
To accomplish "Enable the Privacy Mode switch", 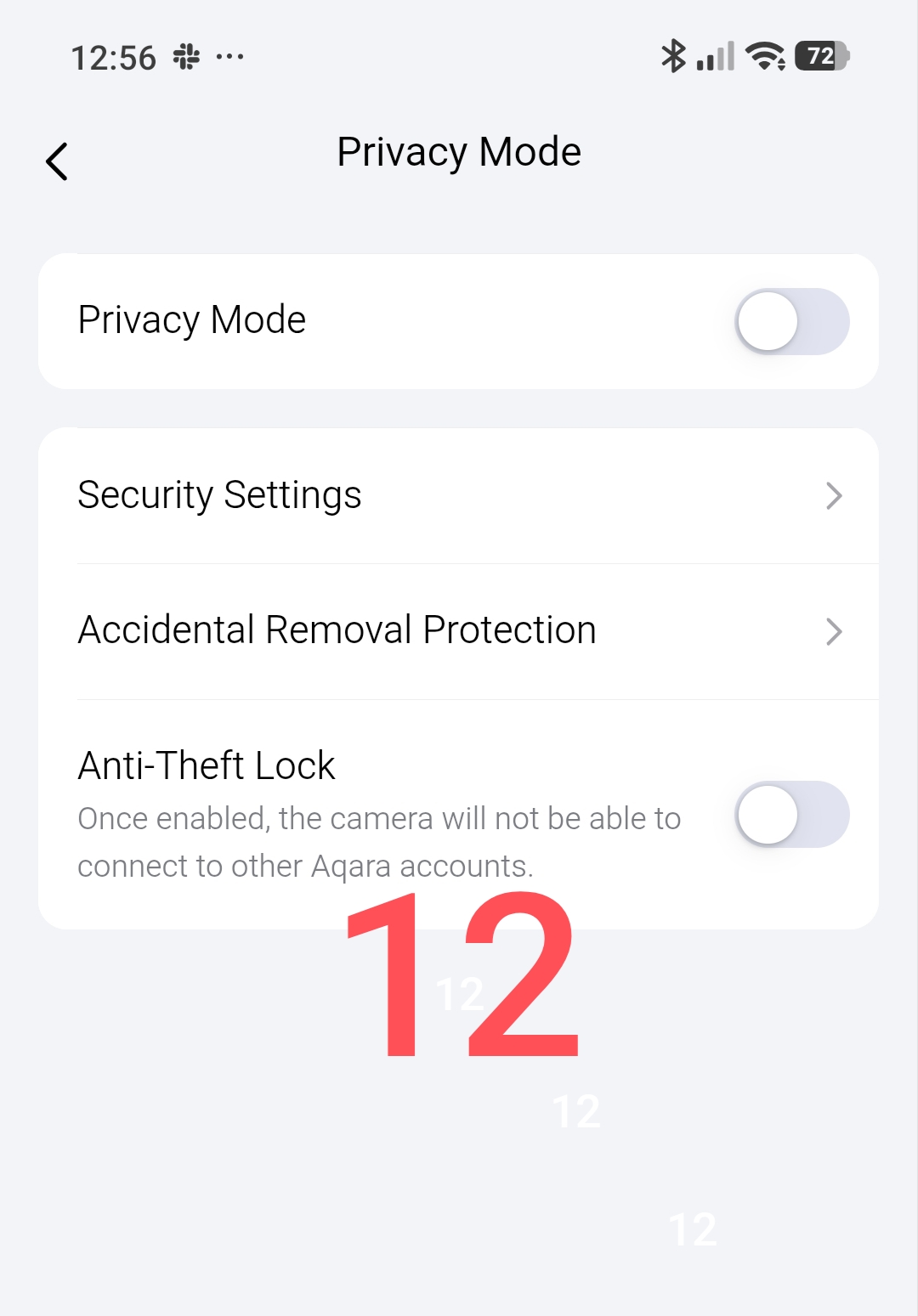I will [792, 322].
